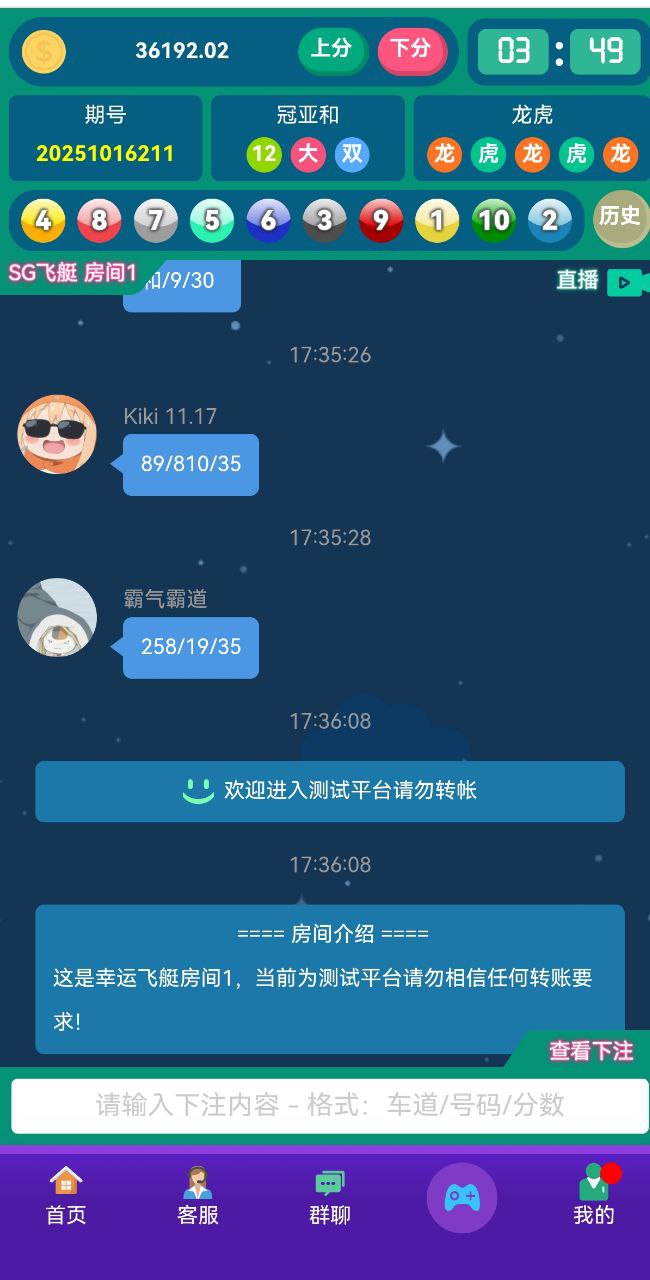View bets via 查看下注

(x=589, y=1051)
